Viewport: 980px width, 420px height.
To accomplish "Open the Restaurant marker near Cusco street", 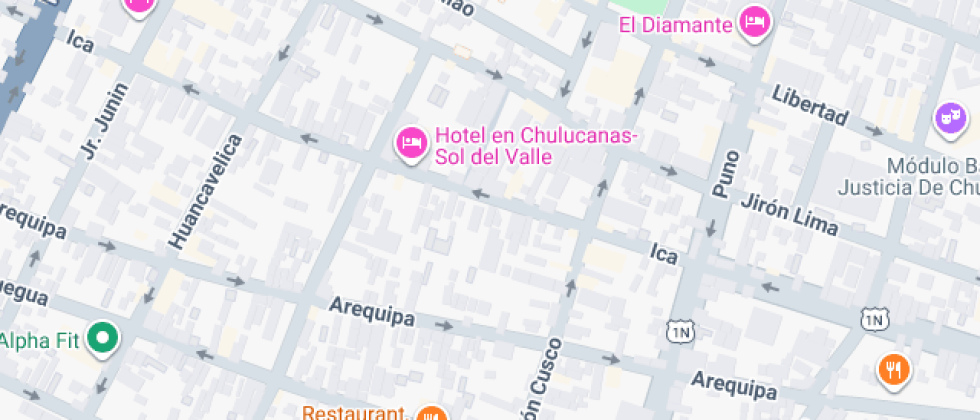I will 432,413.
